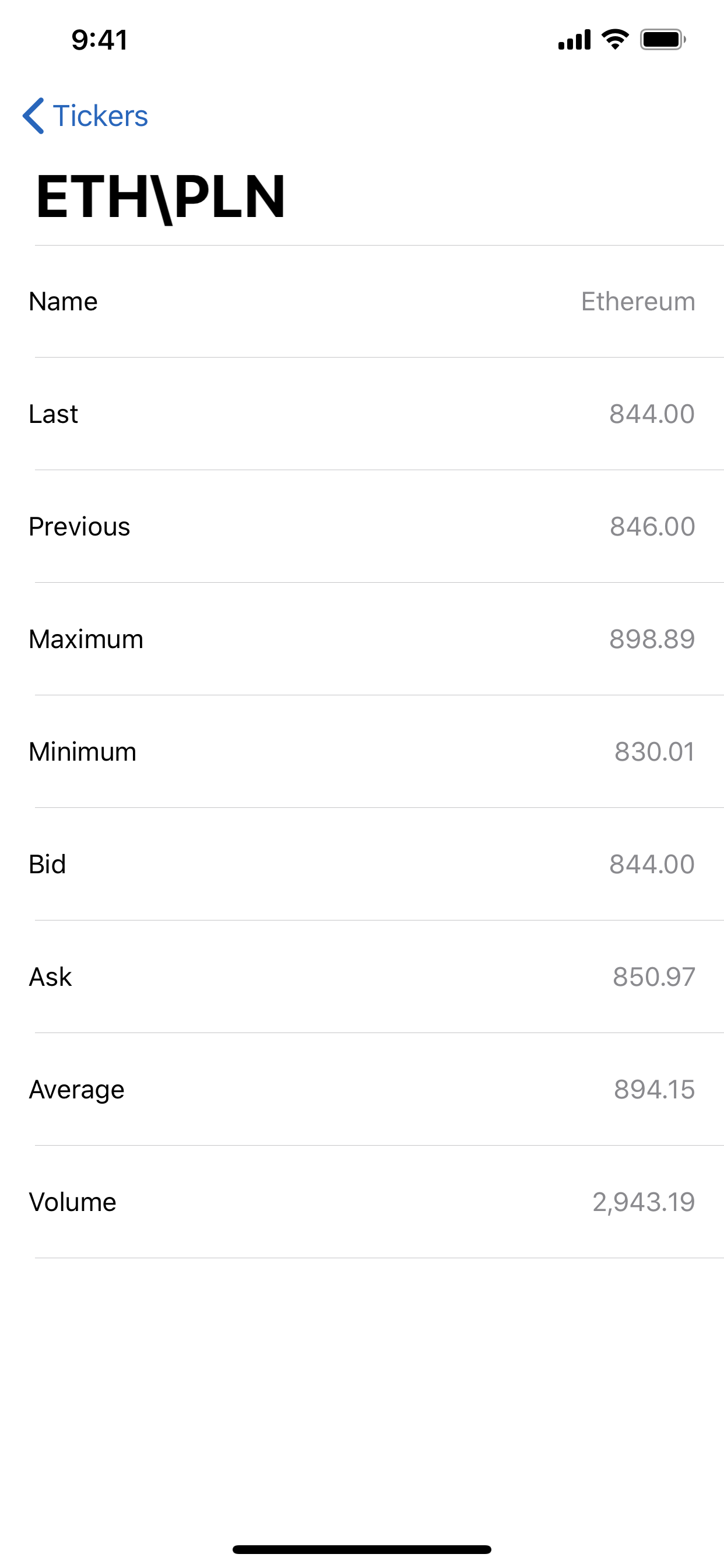Tap the Ethereum label on the right

(637, 300)
